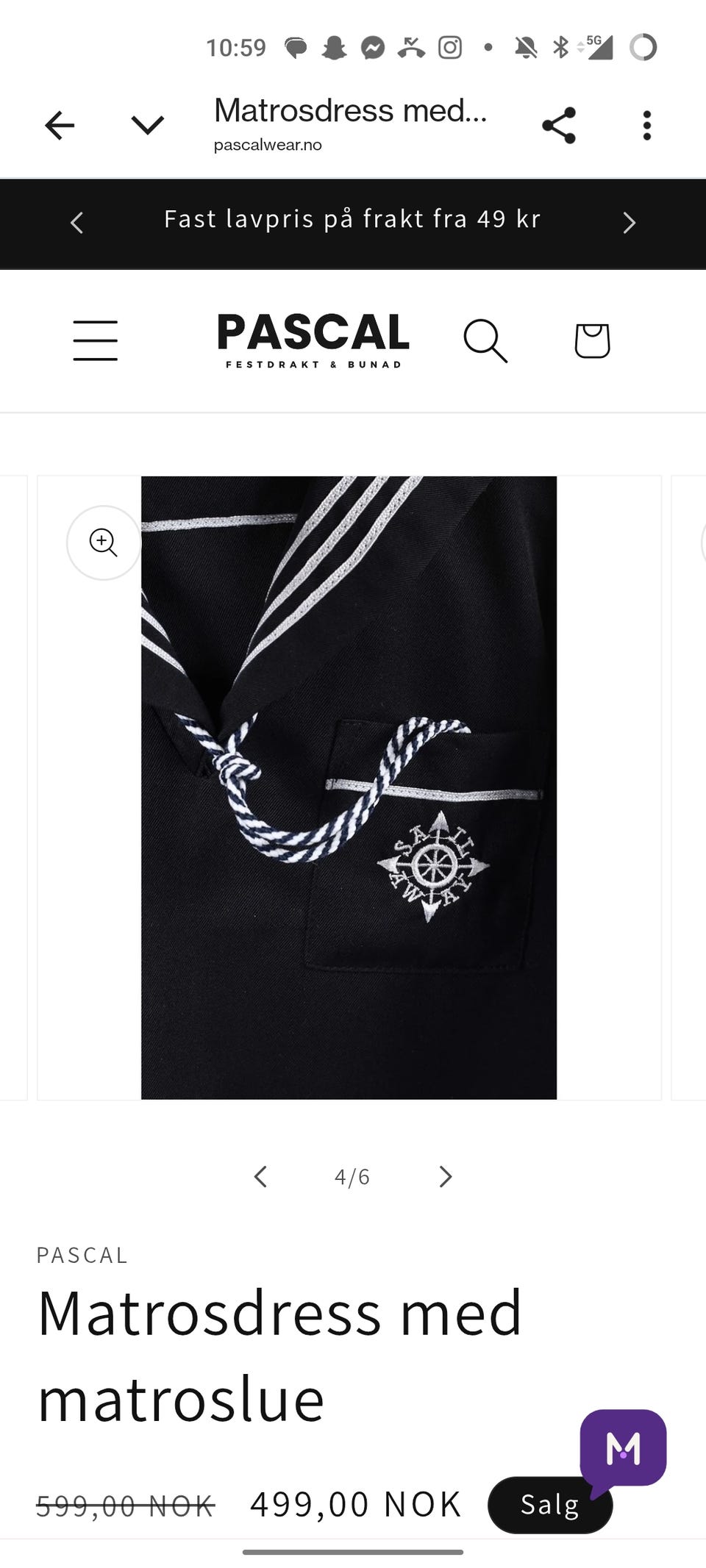The image size is (706, 1568).
Task: Go back using the top arrow
Action: [60, 126]
